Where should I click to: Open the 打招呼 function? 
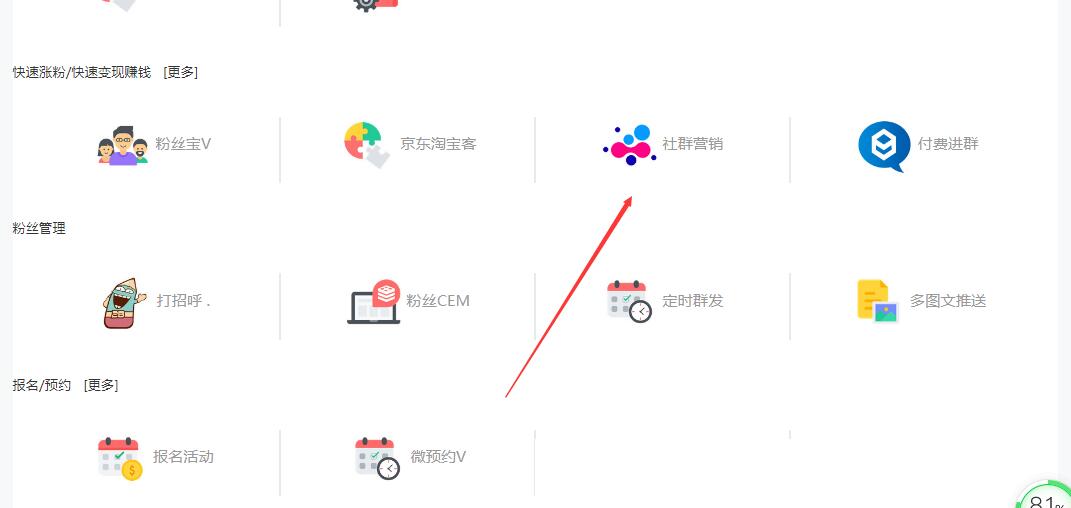click(157, 301)
